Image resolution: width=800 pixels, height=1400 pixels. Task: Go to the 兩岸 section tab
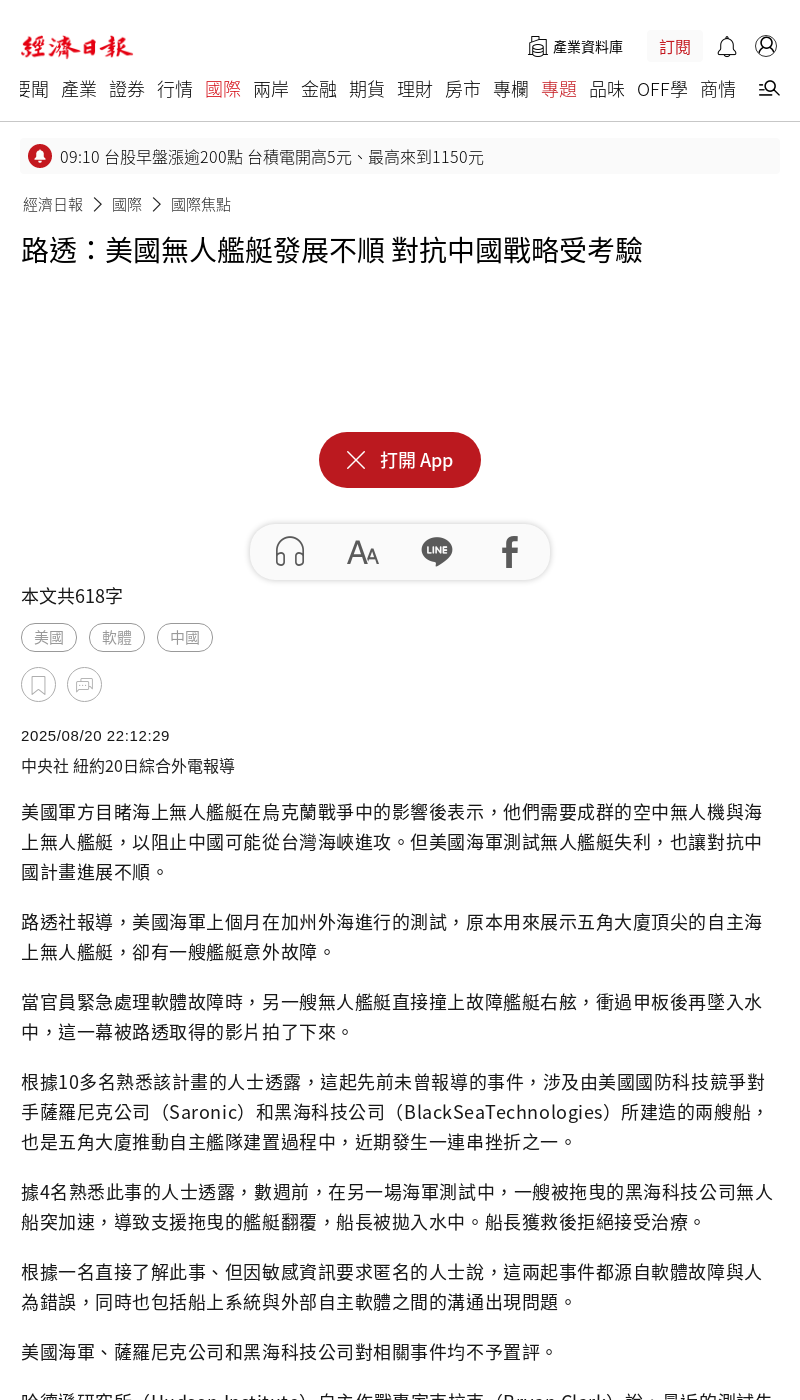pos(271,89)
